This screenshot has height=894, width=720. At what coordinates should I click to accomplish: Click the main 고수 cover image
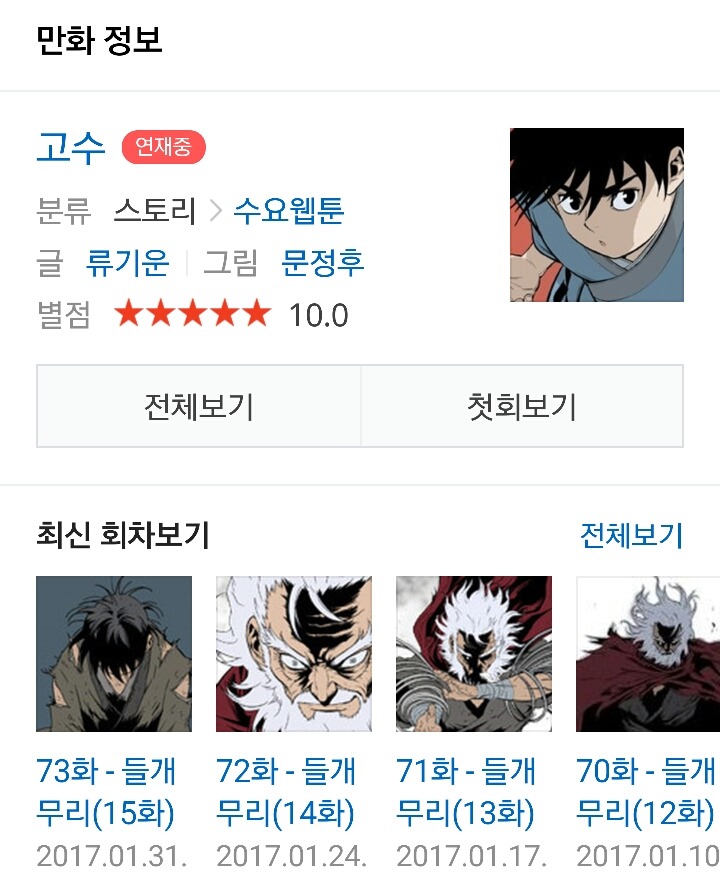pos(597,214)
